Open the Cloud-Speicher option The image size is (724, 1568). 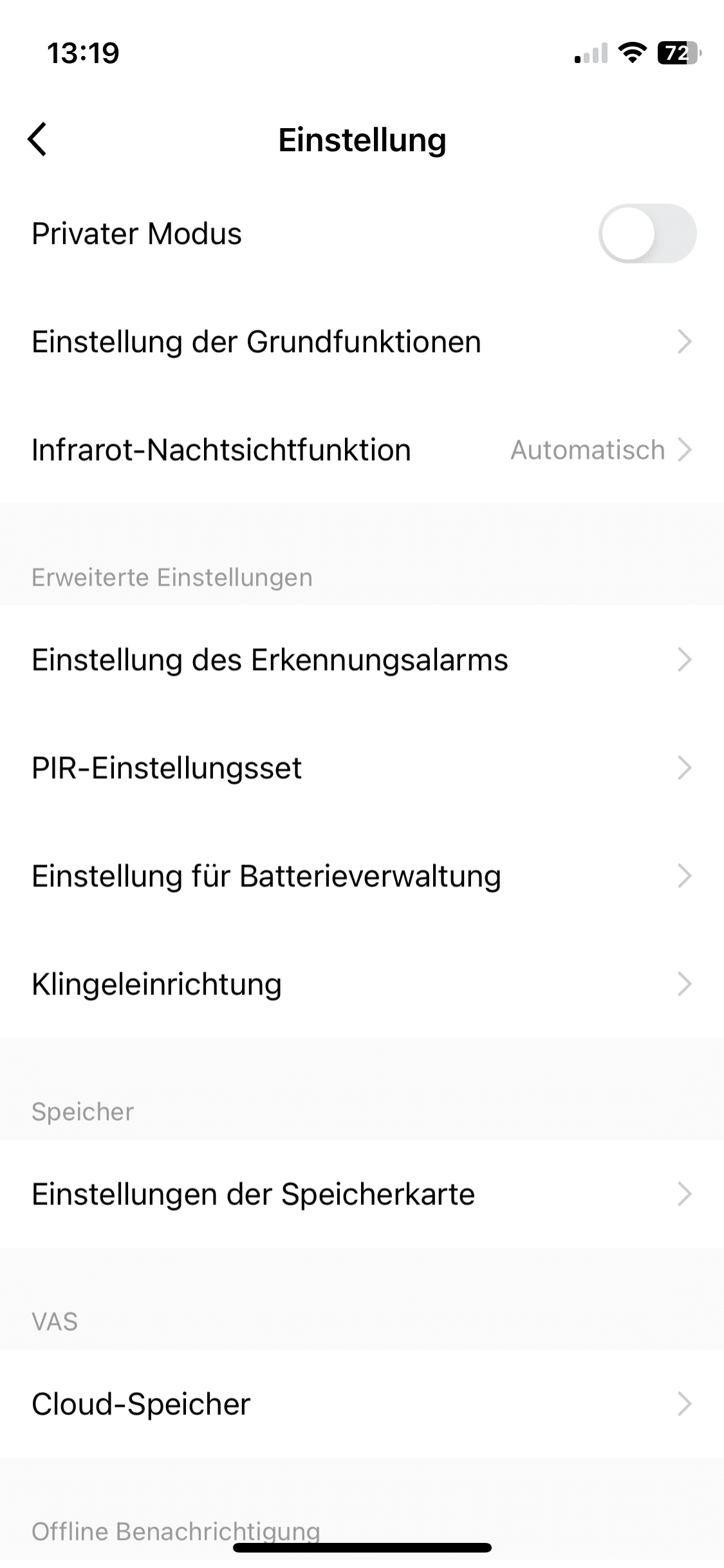(x=362, y=1404)
